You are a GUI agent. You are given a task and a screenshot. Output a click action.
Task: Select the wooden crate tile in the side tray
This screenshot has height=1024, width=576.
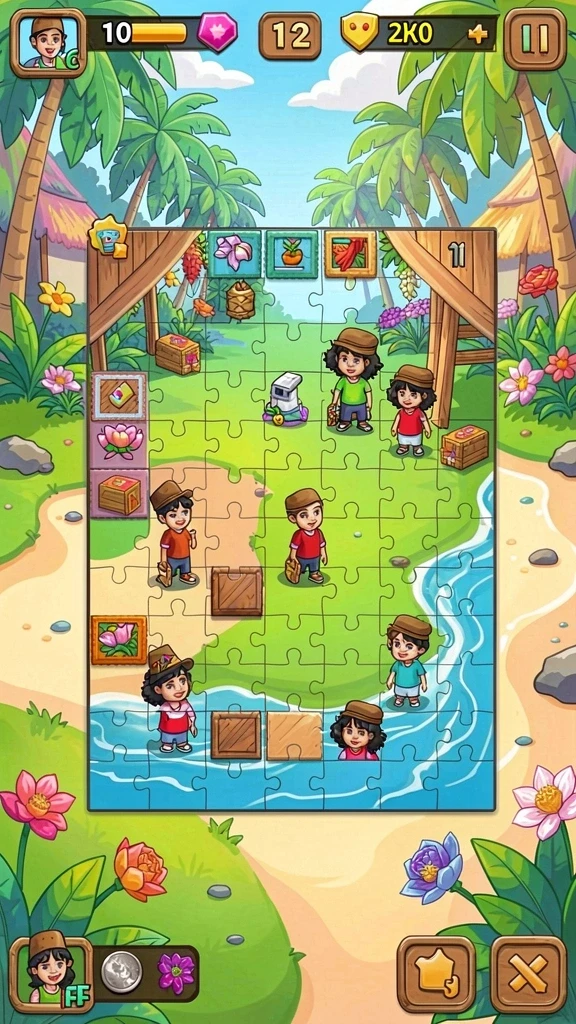(120, 494)
